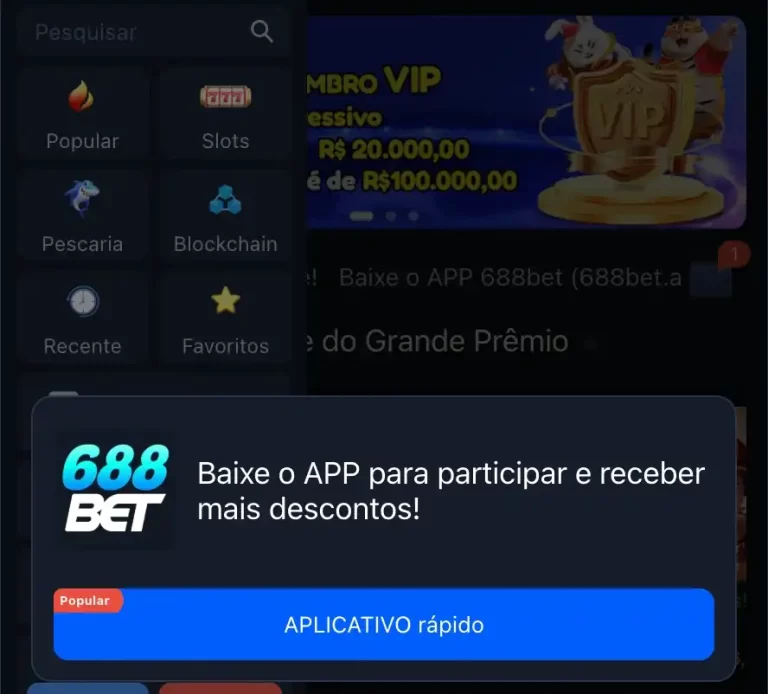Viewport: 768px width, 694px height.
Task: Open the Pesquisar search field
Action: point(140,33)
